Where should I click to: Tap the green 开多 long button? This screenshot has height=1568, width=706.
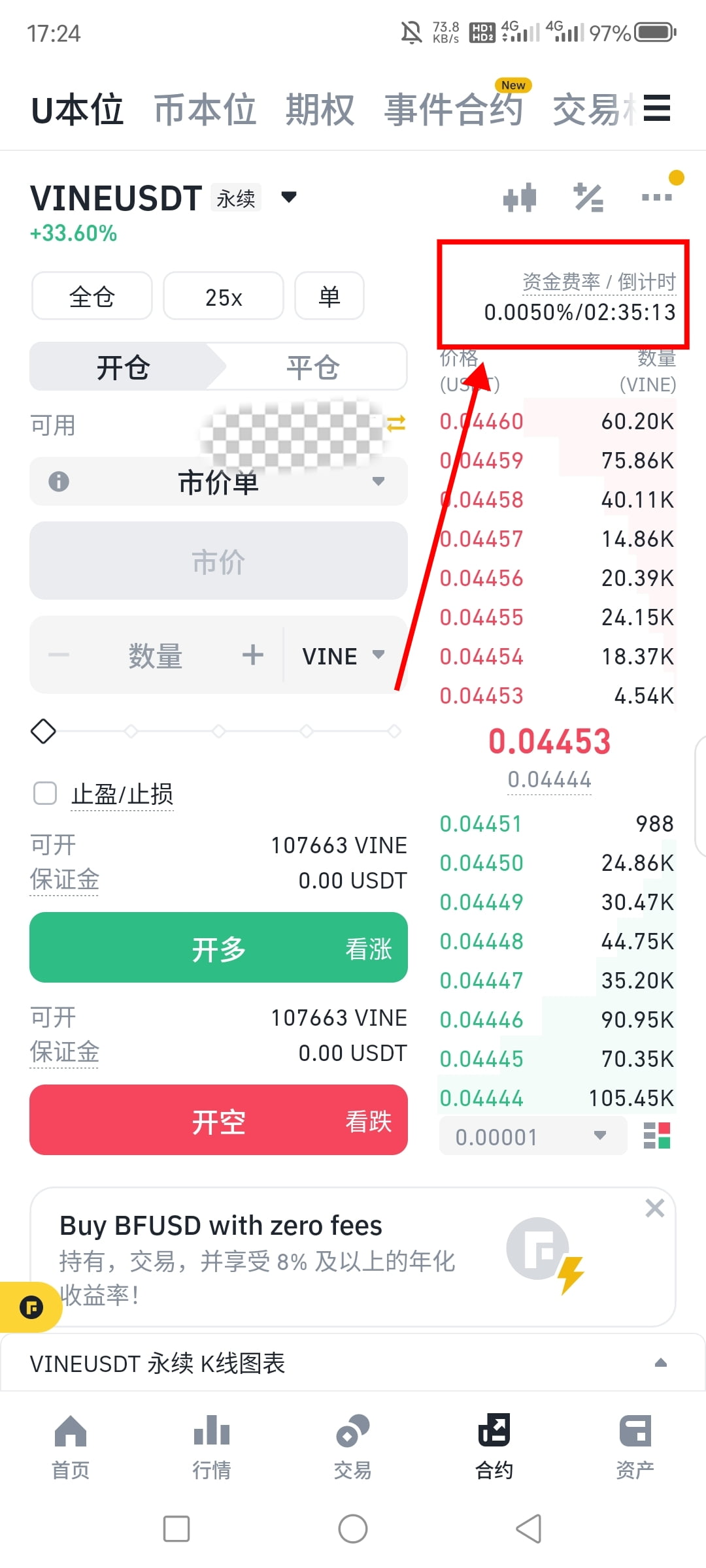(218, 948)
